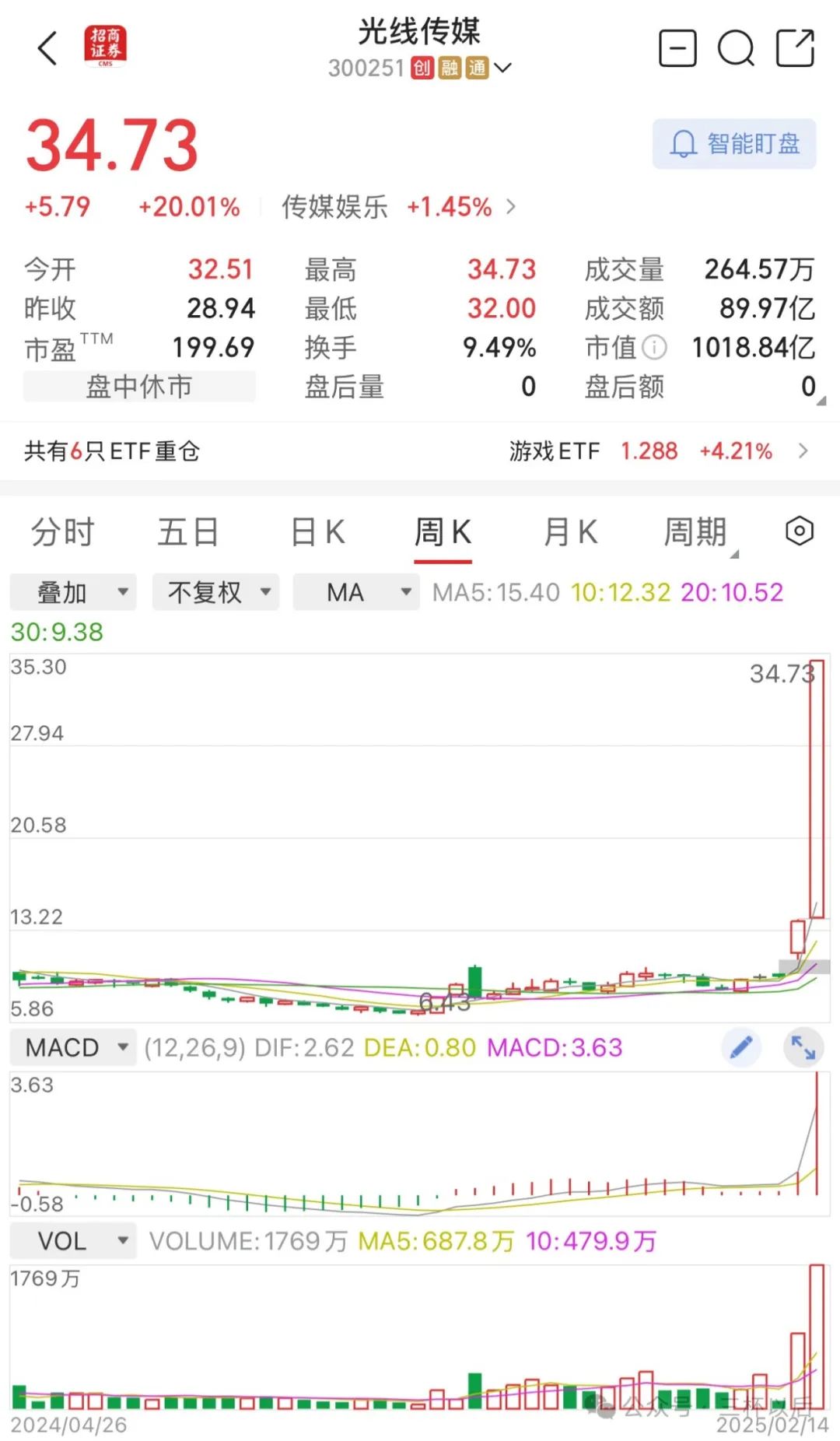Open the MA indicator dropdown
Screen dimensions: 840x1441
coord(356,592)
